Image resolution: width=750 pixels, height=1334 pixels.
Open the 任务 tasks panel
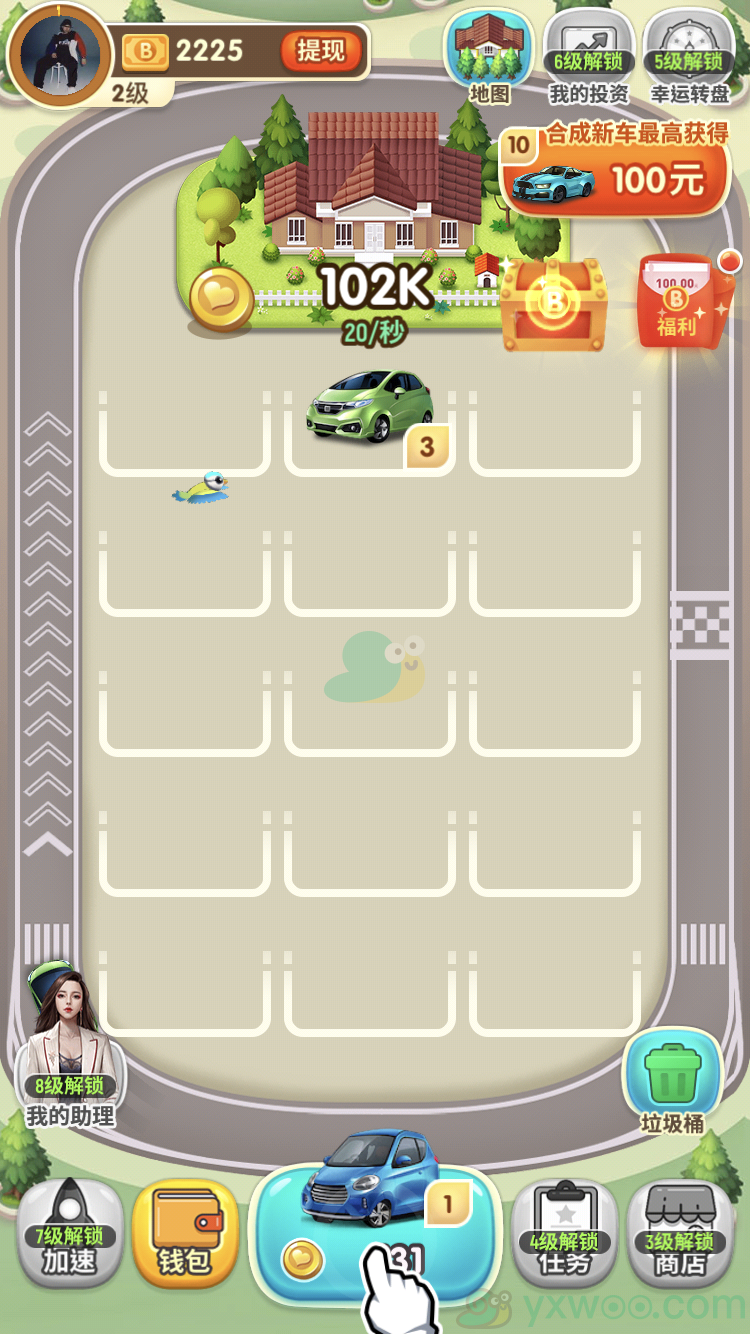pos(565,1233)
